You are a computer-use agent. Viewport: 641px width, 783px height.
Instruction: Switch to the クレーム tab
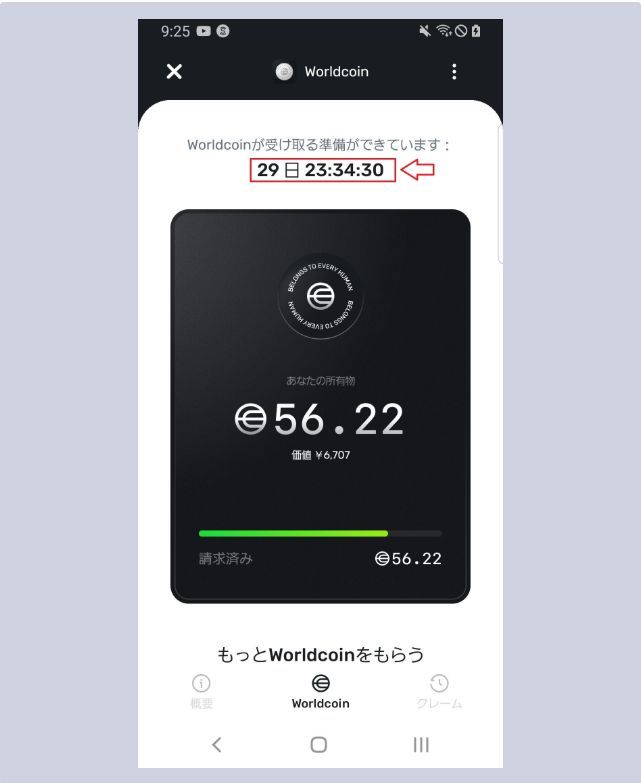[x=438, y=691]
